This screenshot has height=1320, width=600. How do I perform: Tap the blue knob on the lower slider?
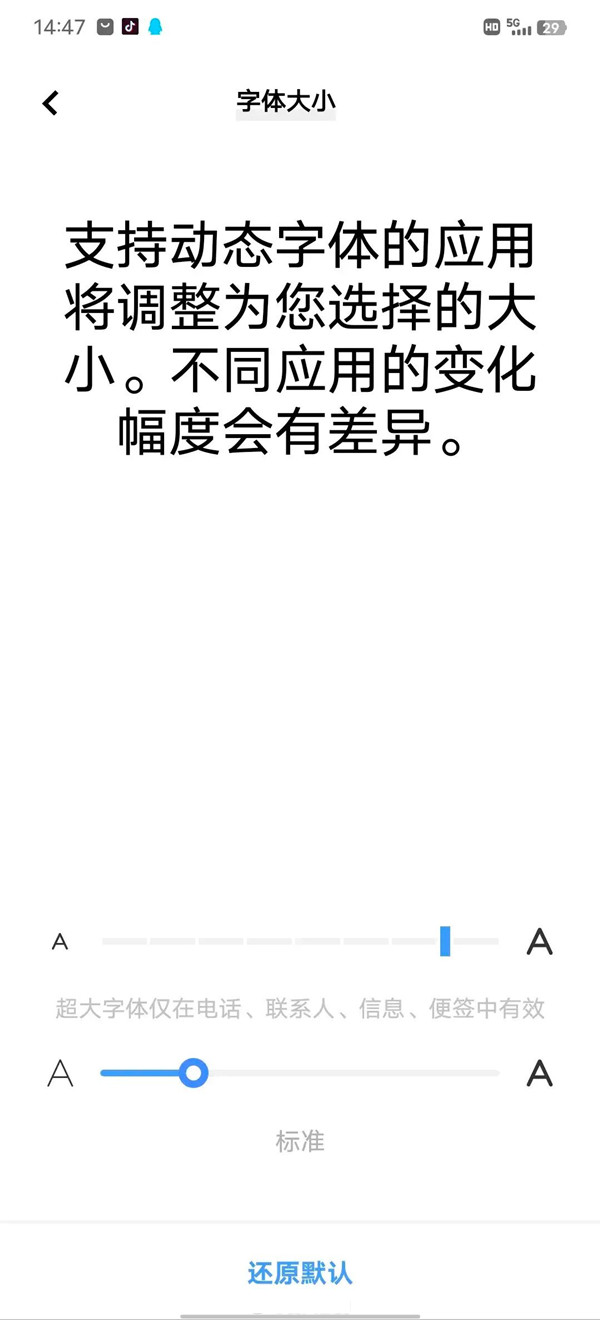click(x=194, y=1074)
